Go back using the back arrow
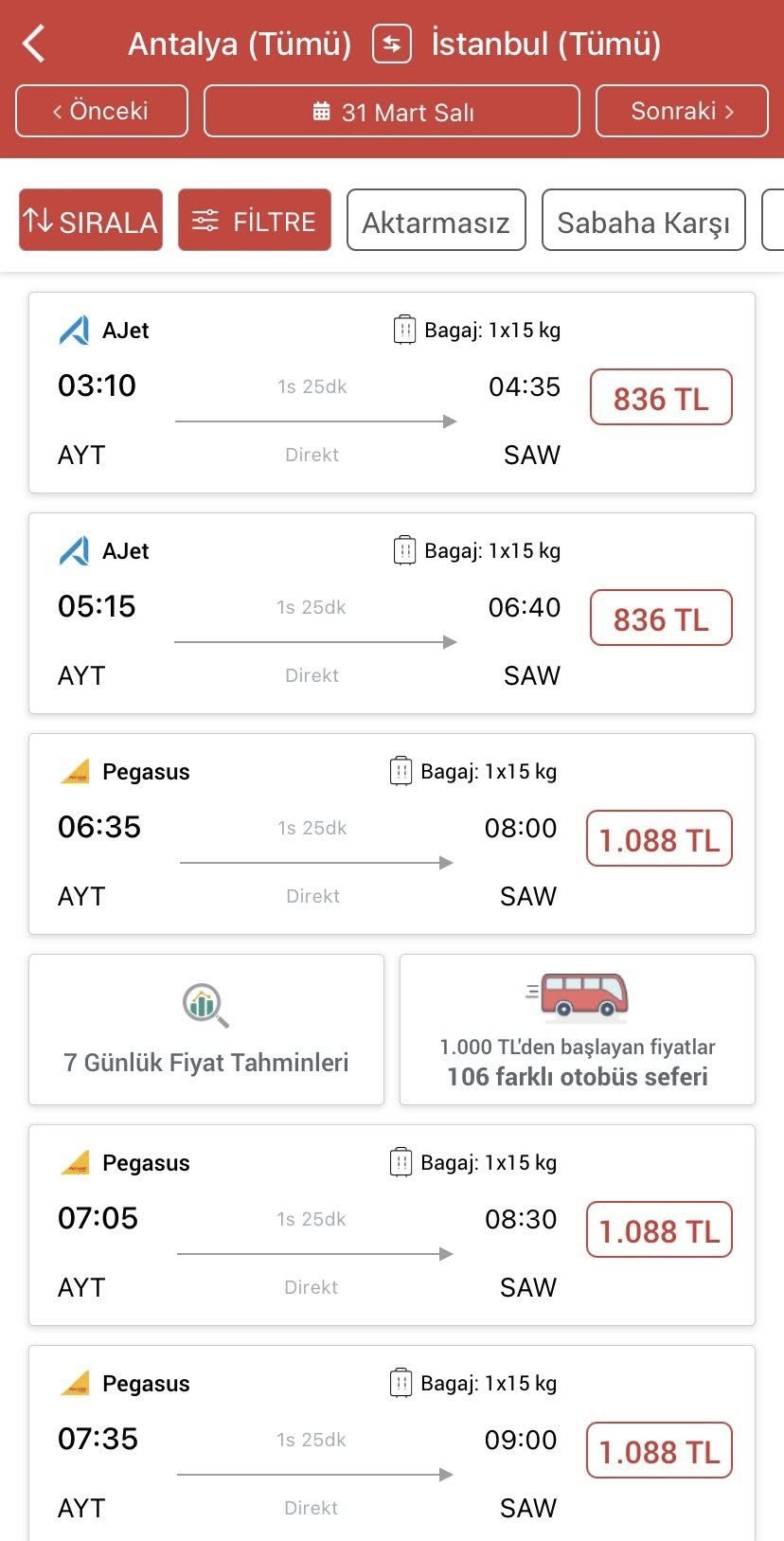The image size is (784, 1541). [35, 43]
